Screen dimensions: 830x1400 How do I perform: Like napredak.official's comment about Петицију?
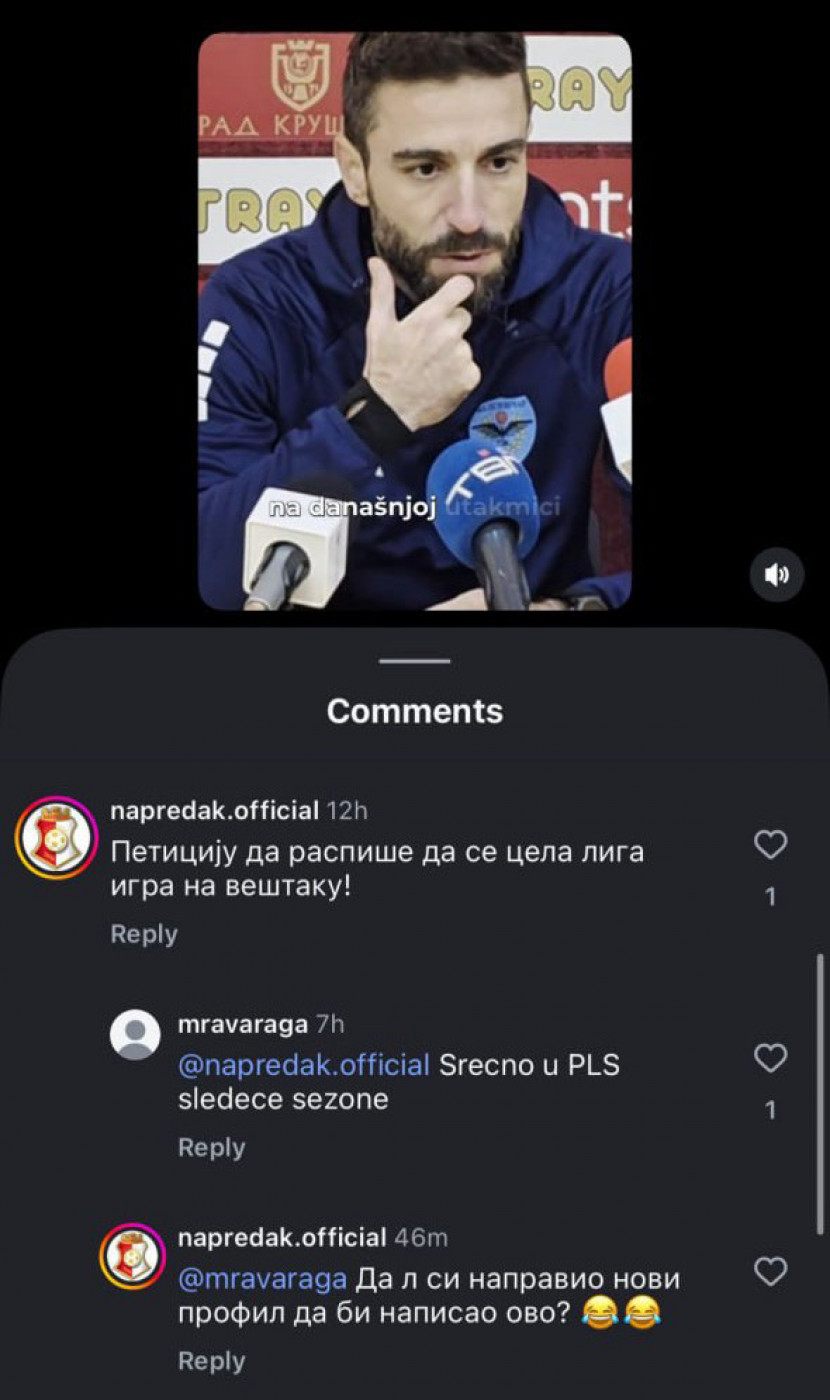click(x=770, y=846)
